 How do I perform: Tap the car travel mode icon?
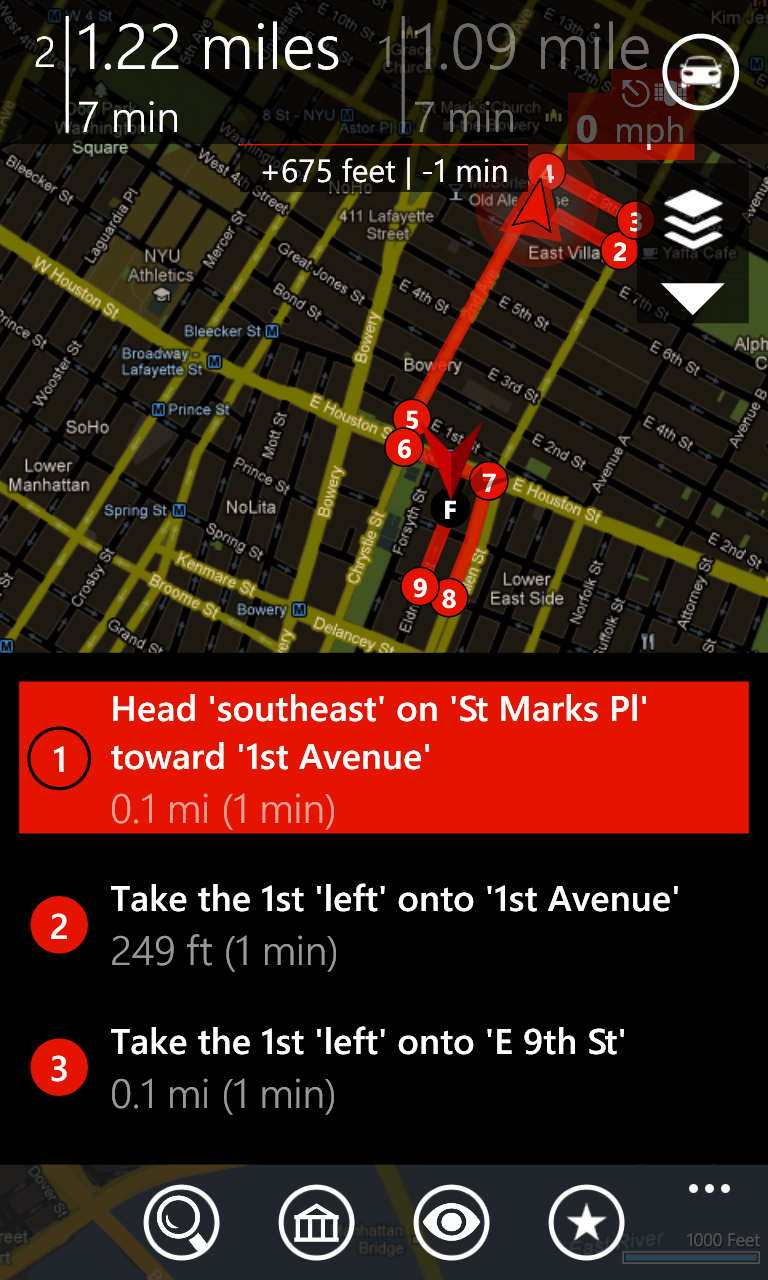coord(700,72)
